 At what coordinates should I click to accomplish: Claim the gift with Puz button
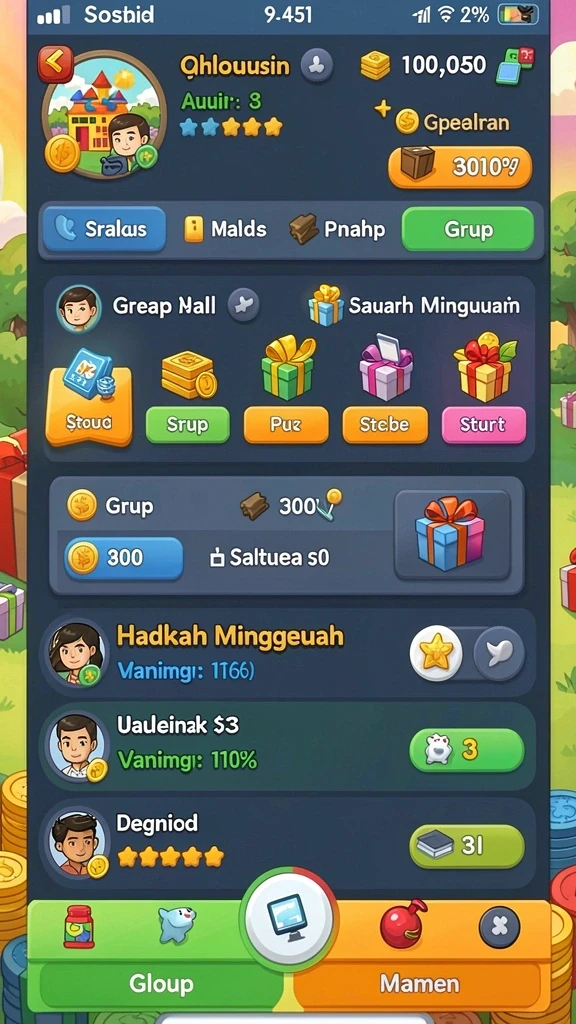pyautogui.click(x=286, y=424)
